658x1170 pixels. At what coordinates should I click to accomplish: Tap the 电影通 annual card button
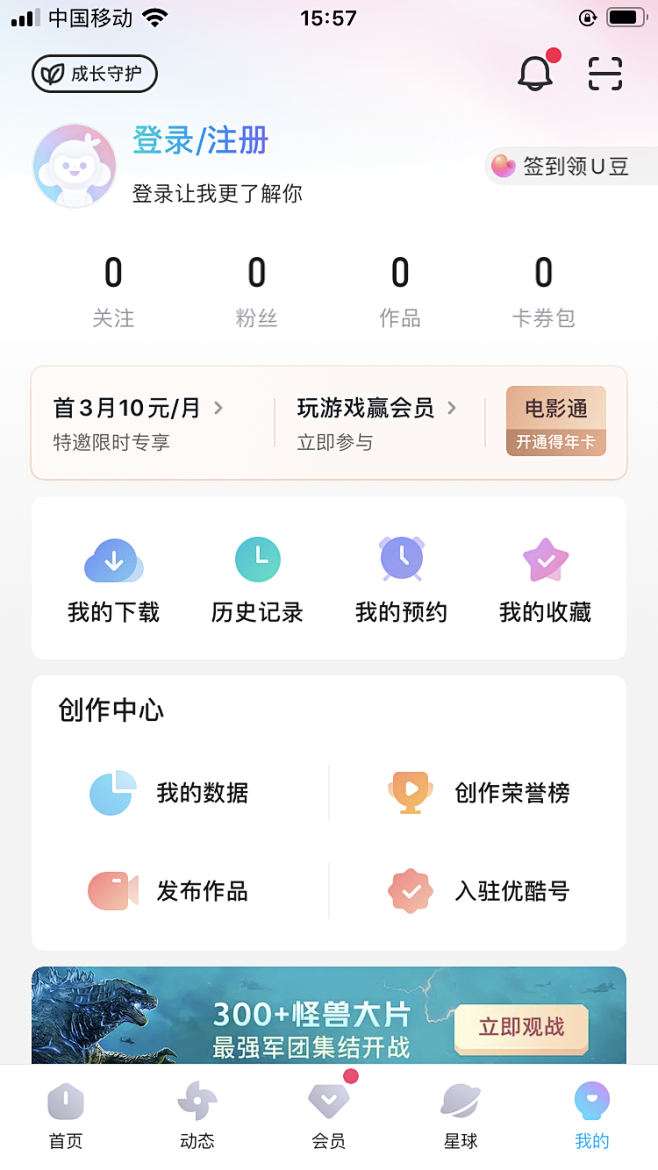click(556, 421)
